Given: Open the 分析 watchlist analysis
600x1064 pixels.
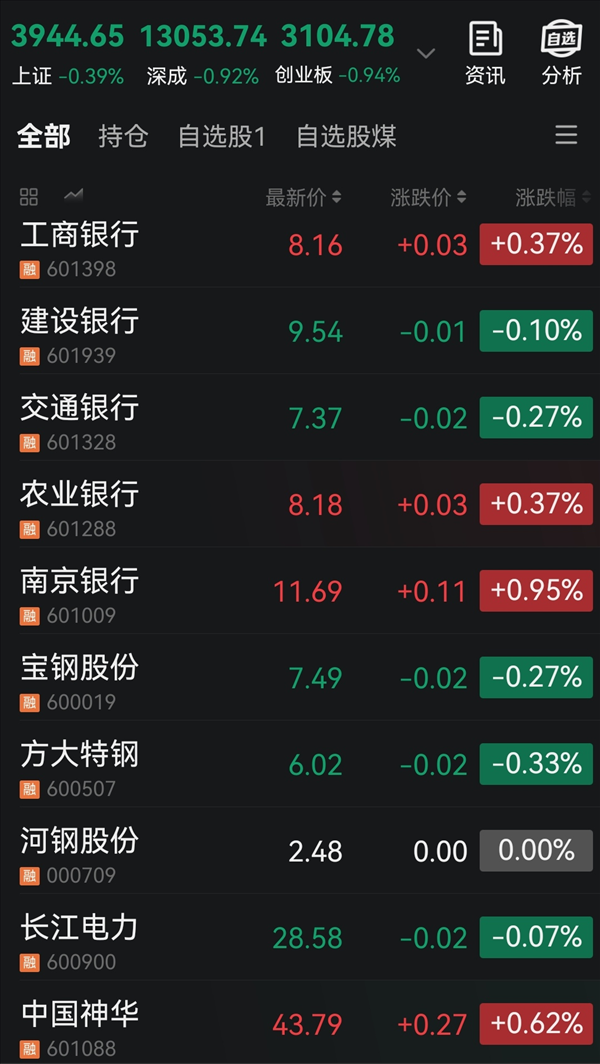Looking at the screenshot, I should click(561, 53).
